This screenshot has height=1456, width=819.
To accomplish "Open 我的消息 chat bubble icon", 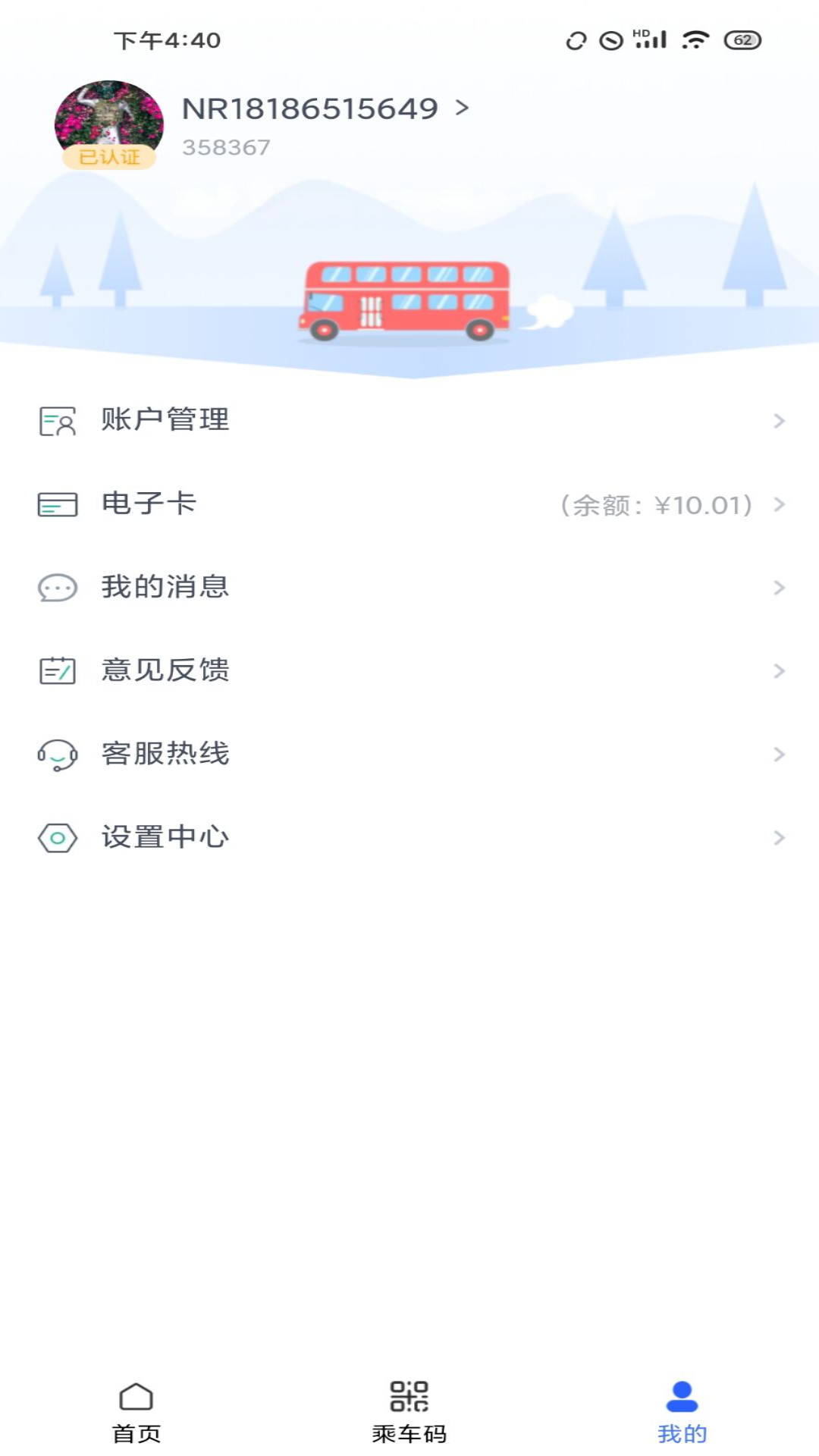I will tap(57, 587).
